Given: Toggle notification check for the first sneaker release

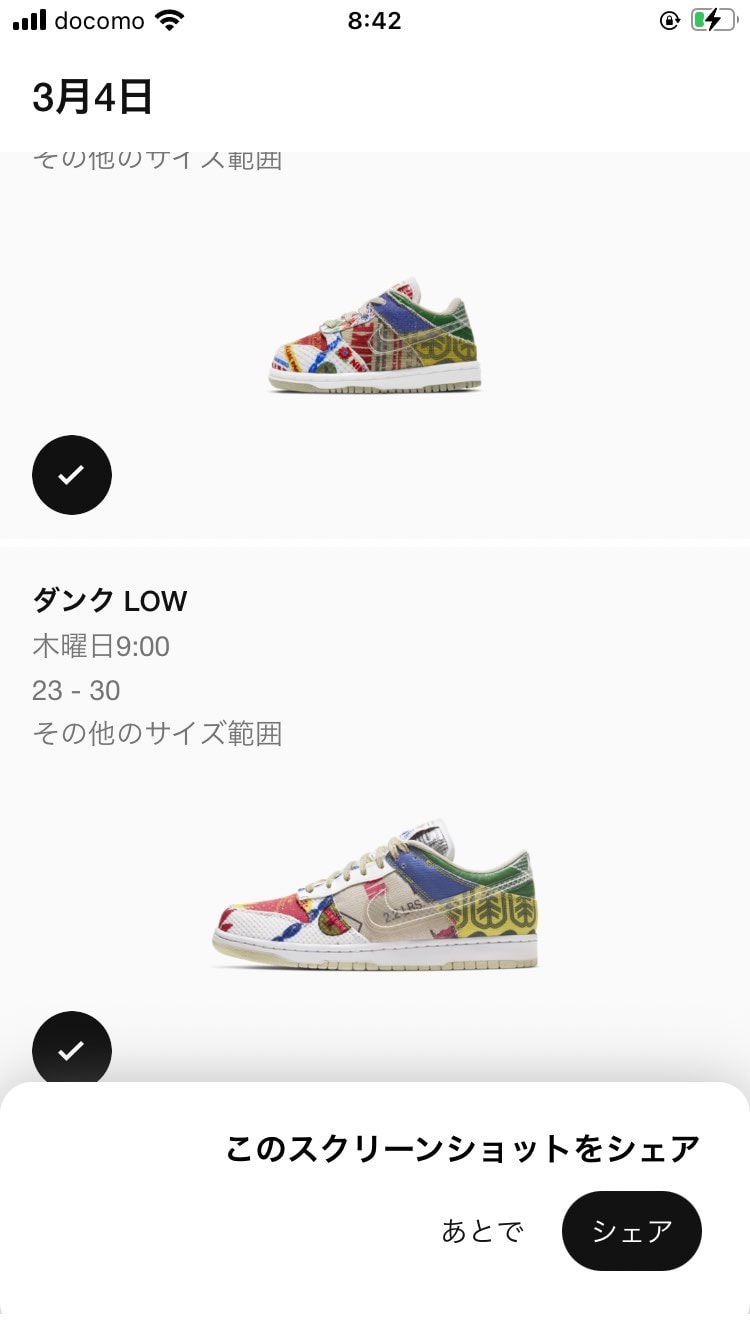Looking at the screenshot, I should pos(71,474).
